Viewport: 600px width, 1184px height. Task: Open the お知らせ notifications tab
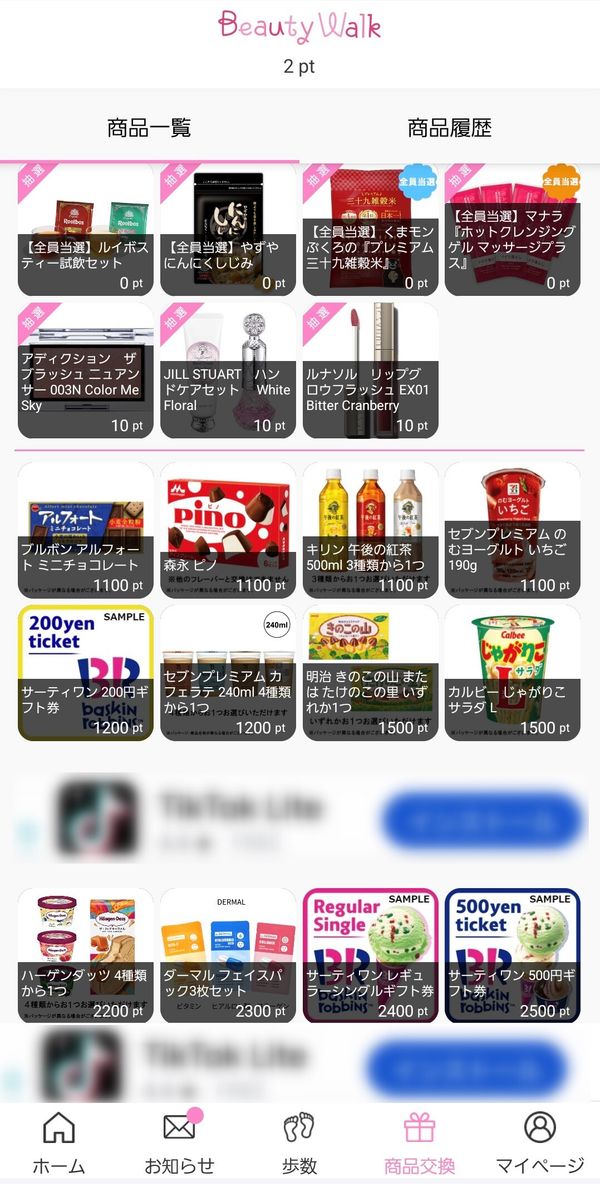point(180,1142)
